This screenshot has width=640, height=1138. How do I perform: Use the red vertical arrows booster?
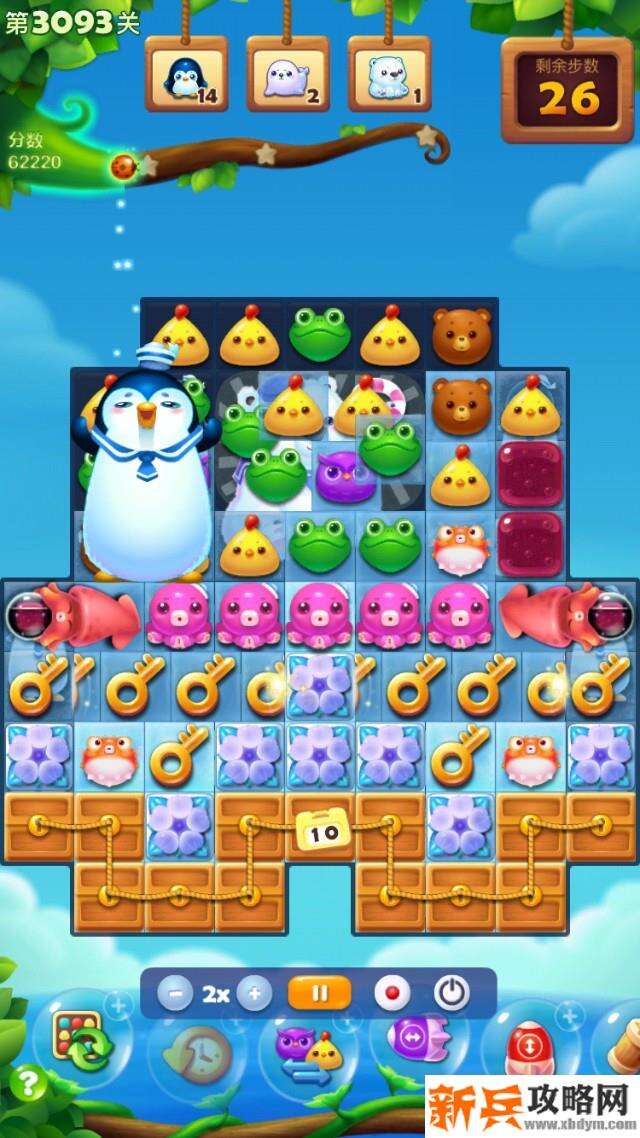pos(528,1048)
